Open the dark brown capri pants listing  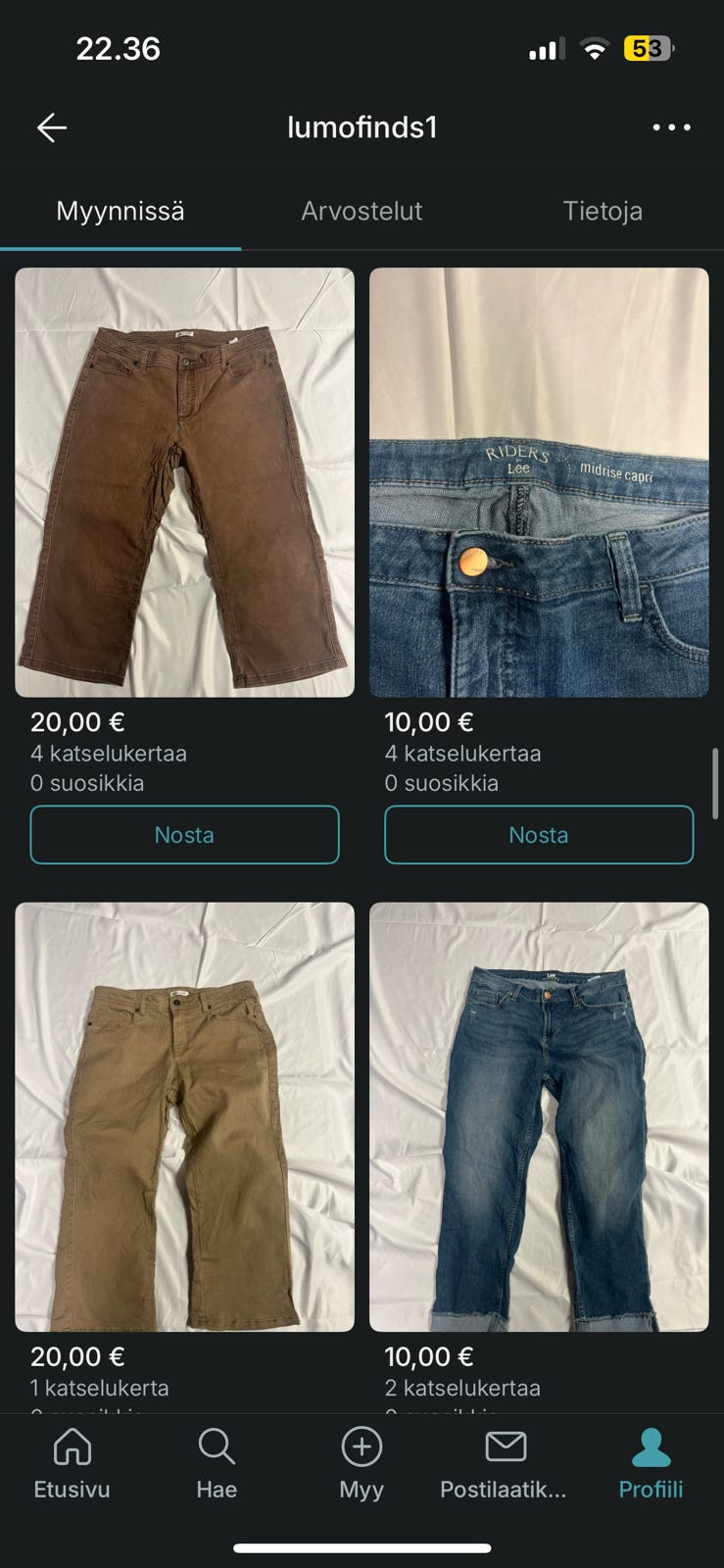tap(184, 482)
